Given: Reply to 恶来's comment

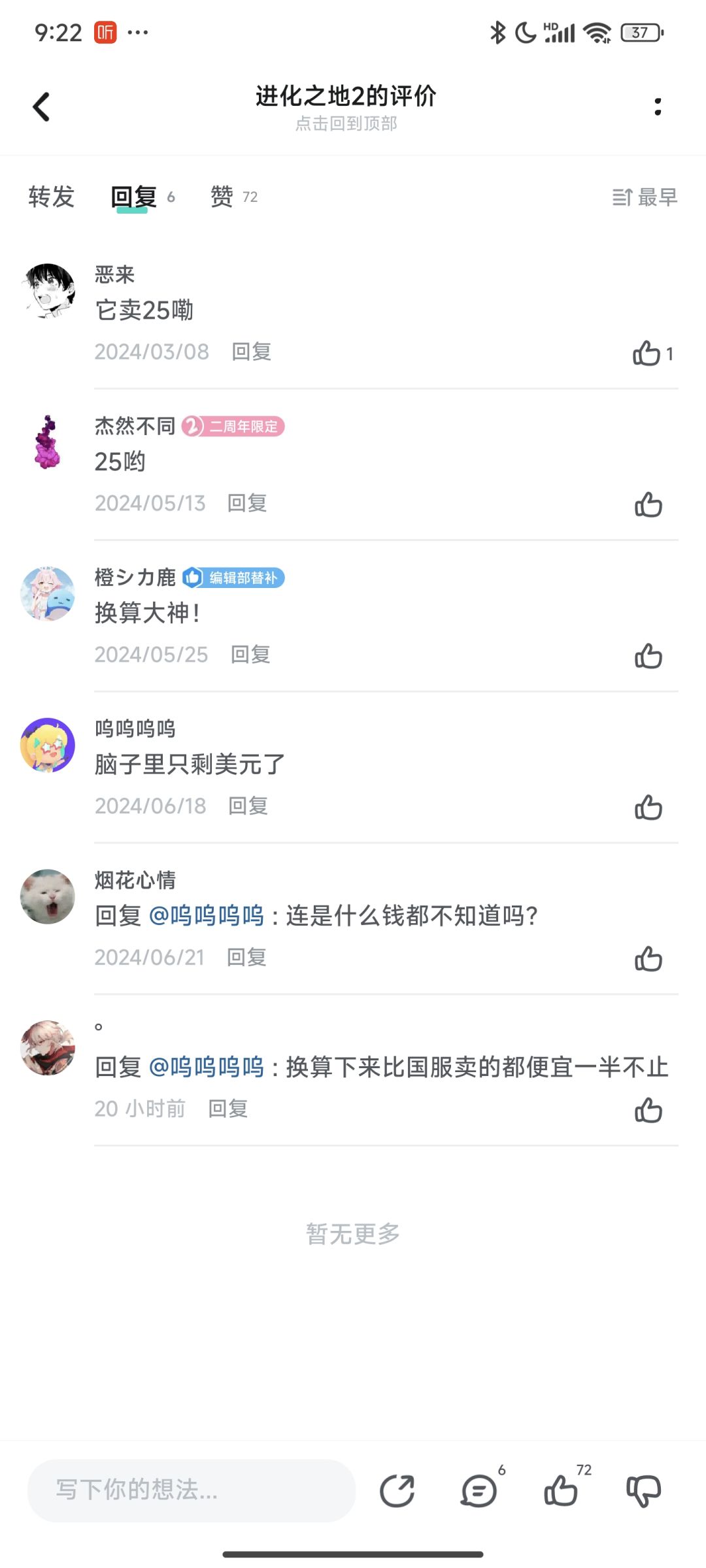Looking at the screenshot, I should [x=252, y=351].
